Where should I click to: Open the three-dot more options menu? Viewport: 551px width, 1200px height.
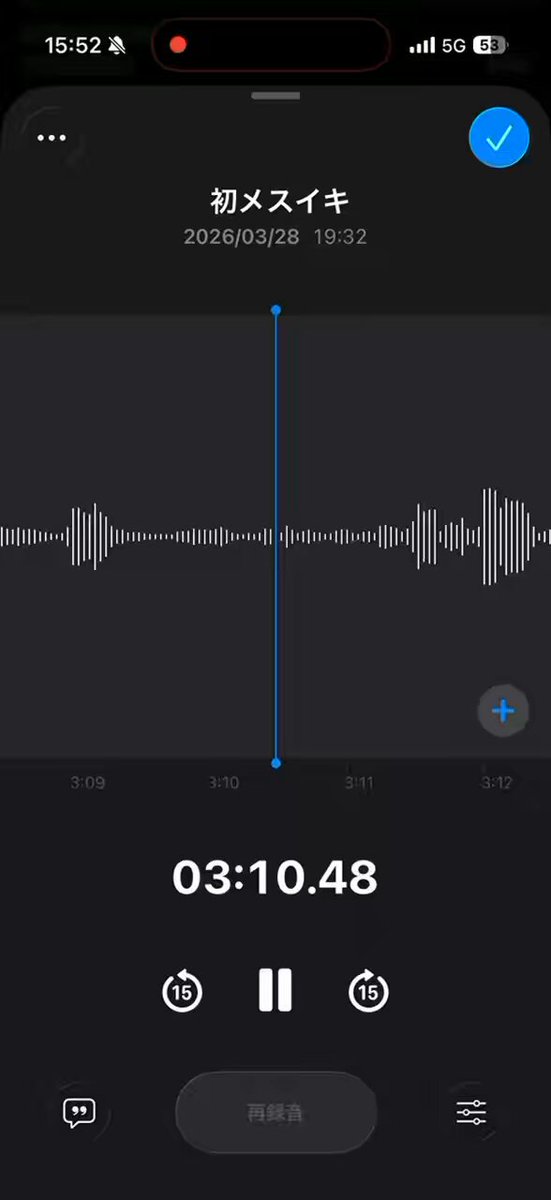coord(51,138)
